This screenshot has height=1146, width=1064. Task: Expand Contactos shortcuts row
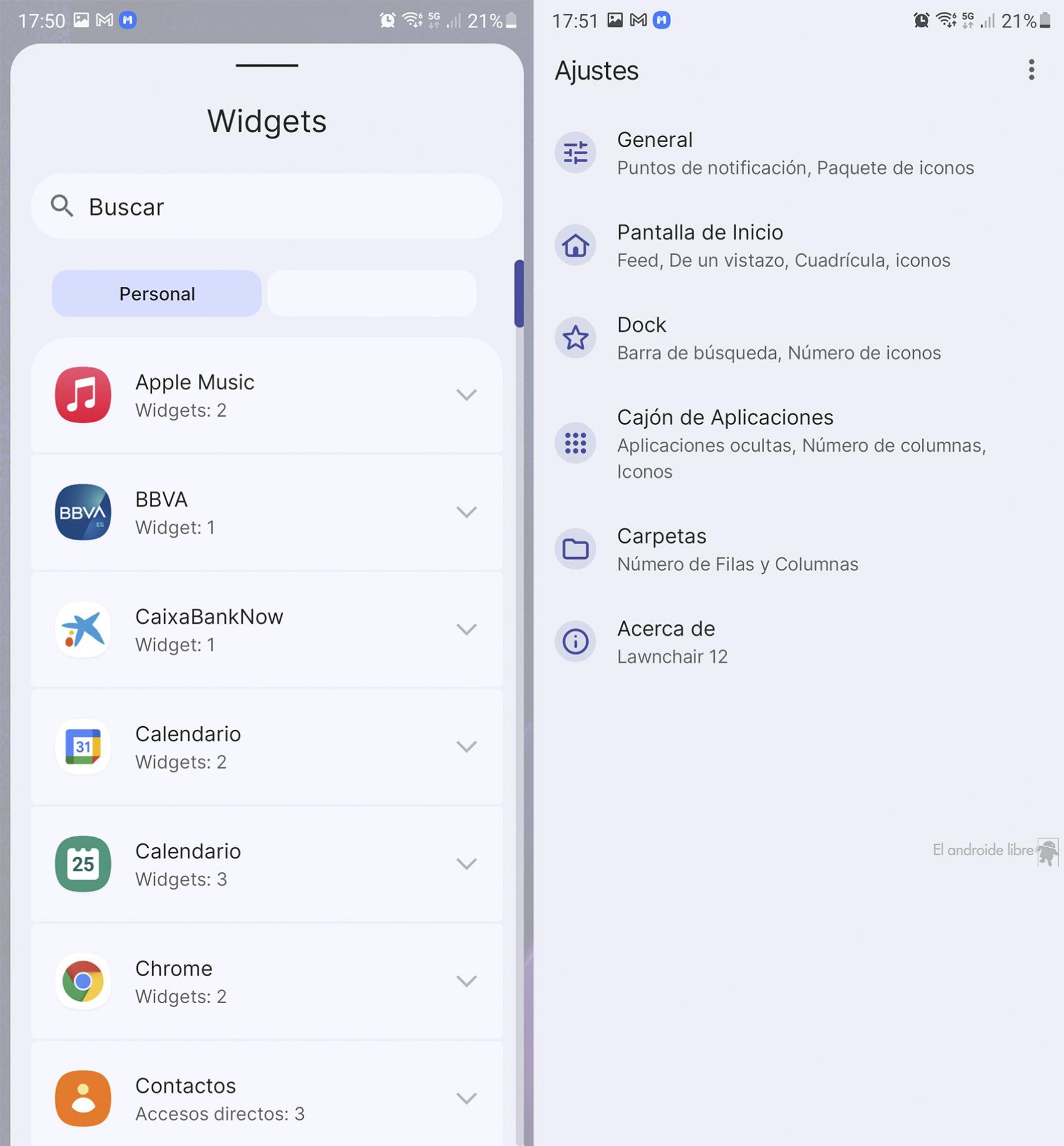(466, 1099)
